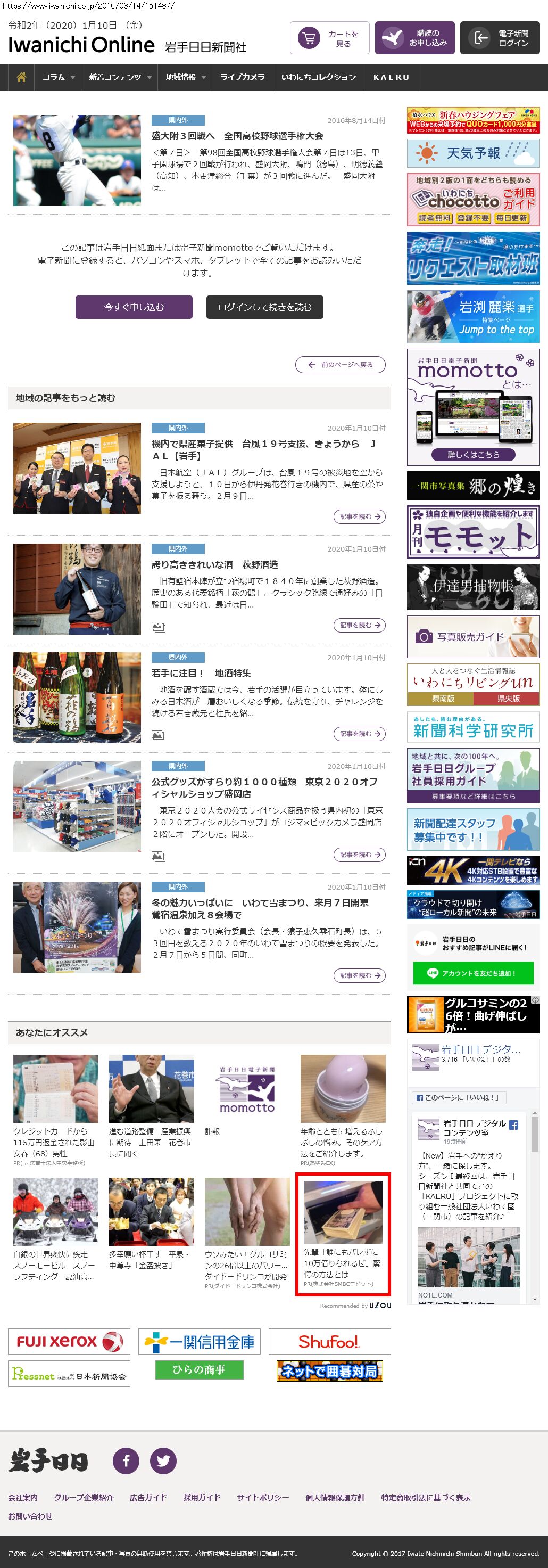Go back with 前のページへ戻る
Image resolution: width=548 pixels, height=1568 pixels.
[340, 365]
